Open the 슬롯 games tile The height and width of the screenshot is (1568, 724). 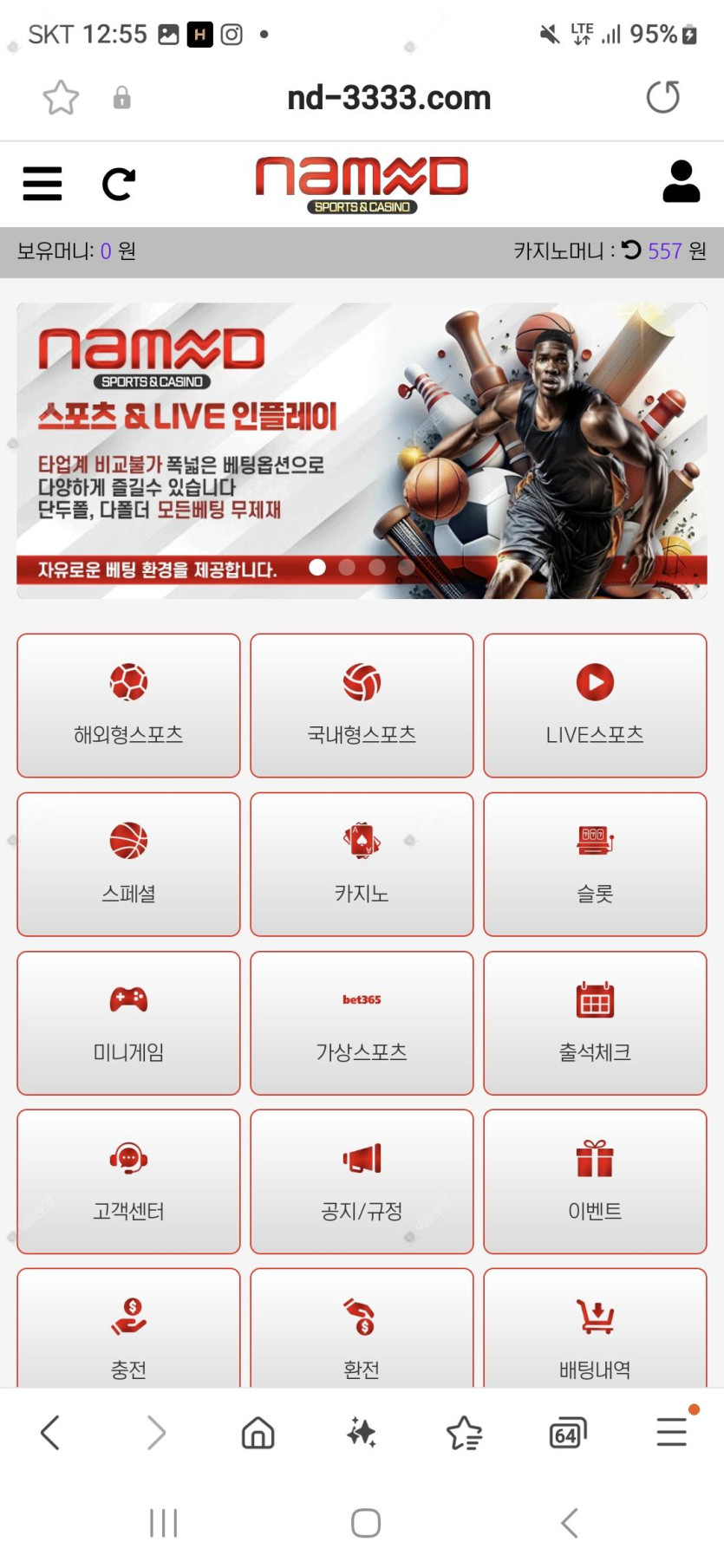(x=595, y=864)
